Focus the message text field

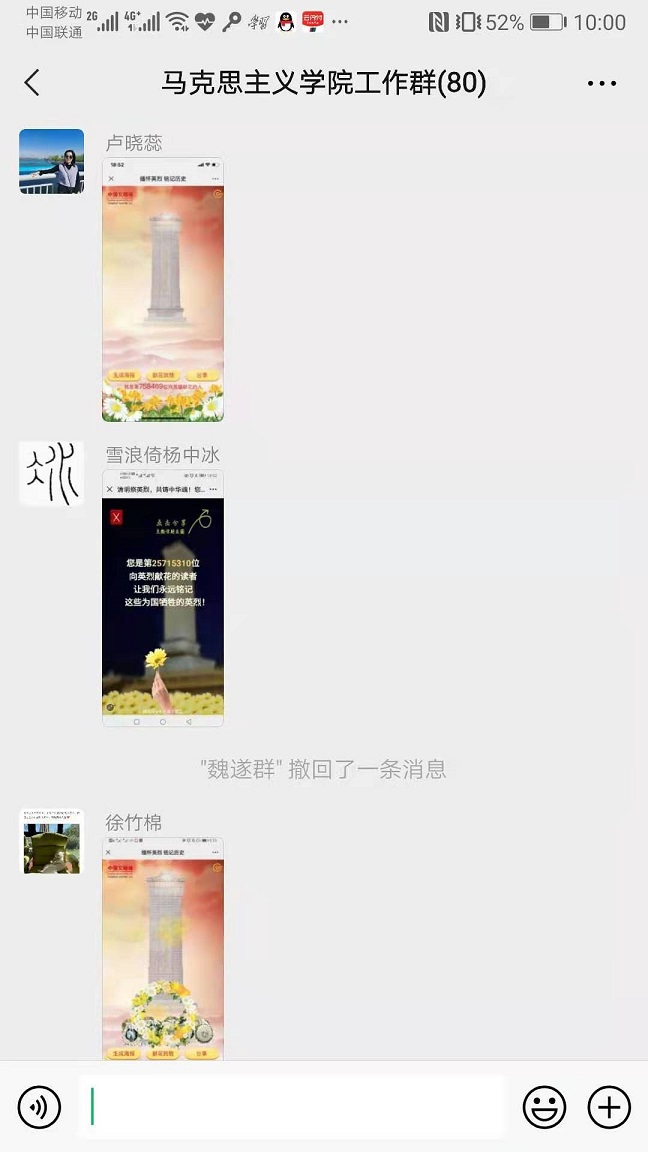290,1107
